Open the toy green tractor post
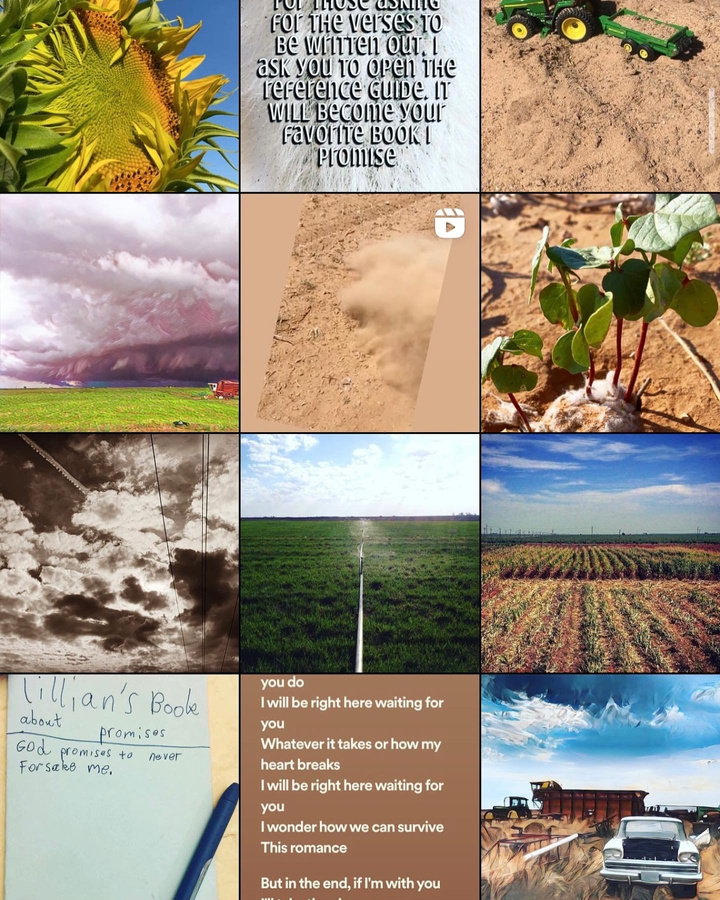The height and width of the screenshot is (900, 720). pyautogui.click(x=600, y=95)
